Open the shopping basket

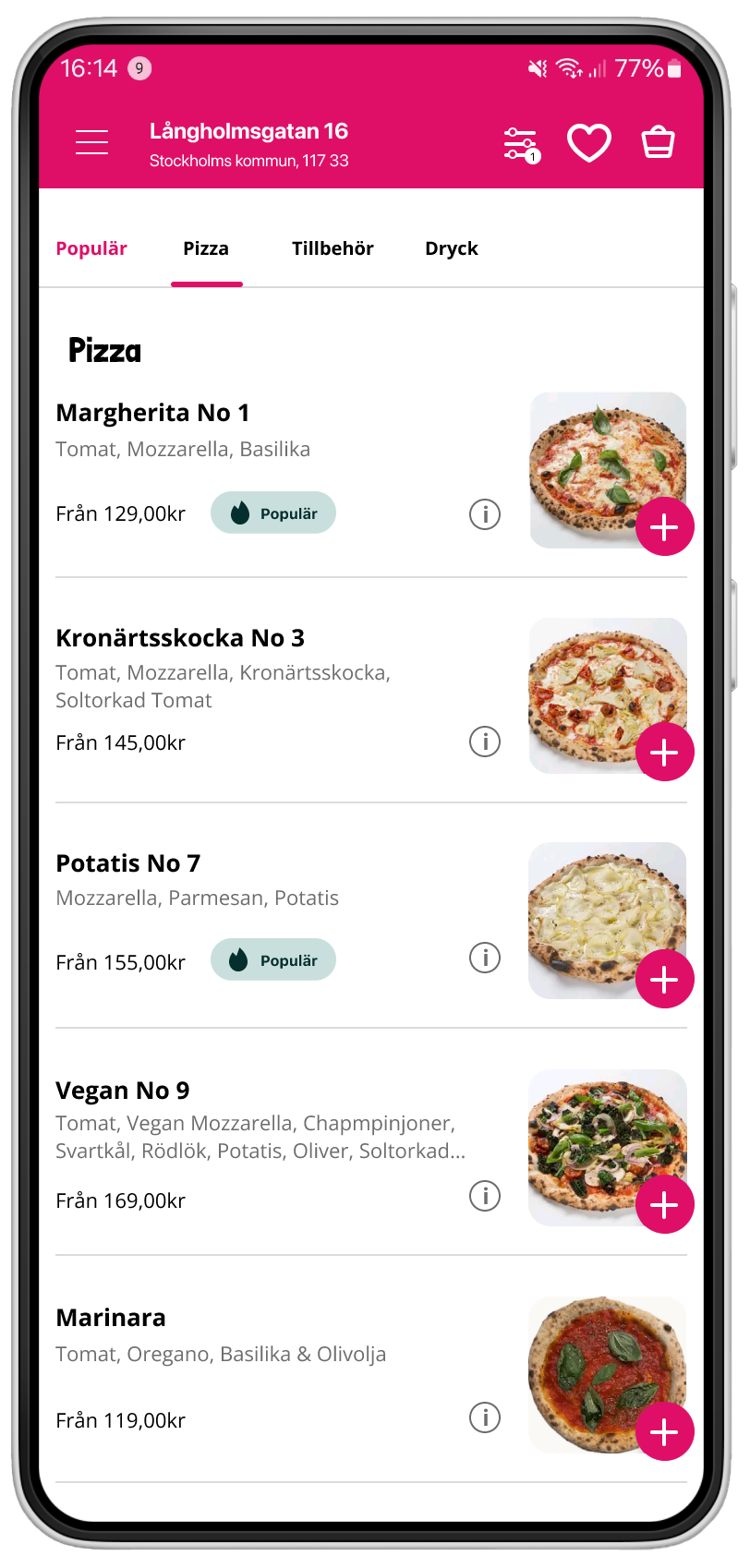[x=658, y=143]
